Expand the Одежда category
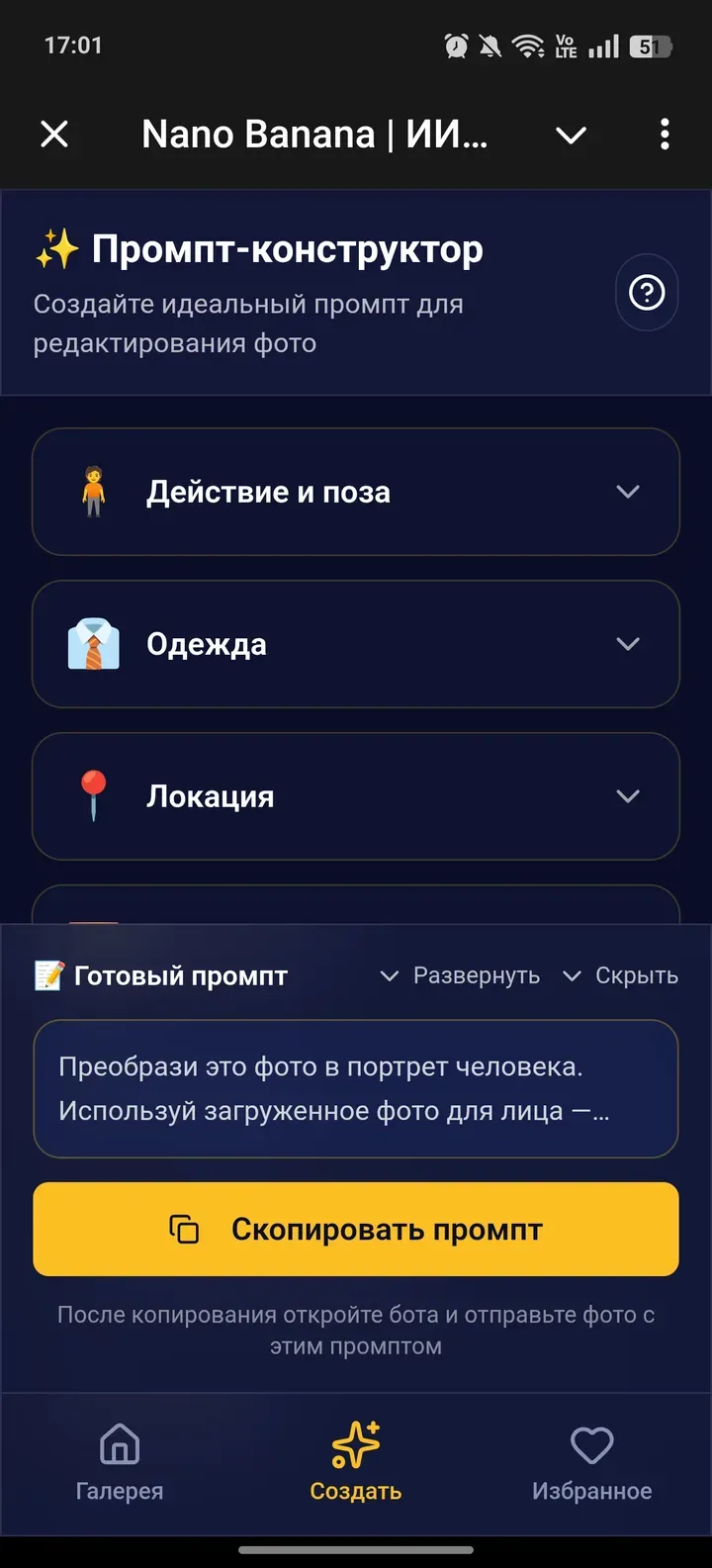 [627, 644]
